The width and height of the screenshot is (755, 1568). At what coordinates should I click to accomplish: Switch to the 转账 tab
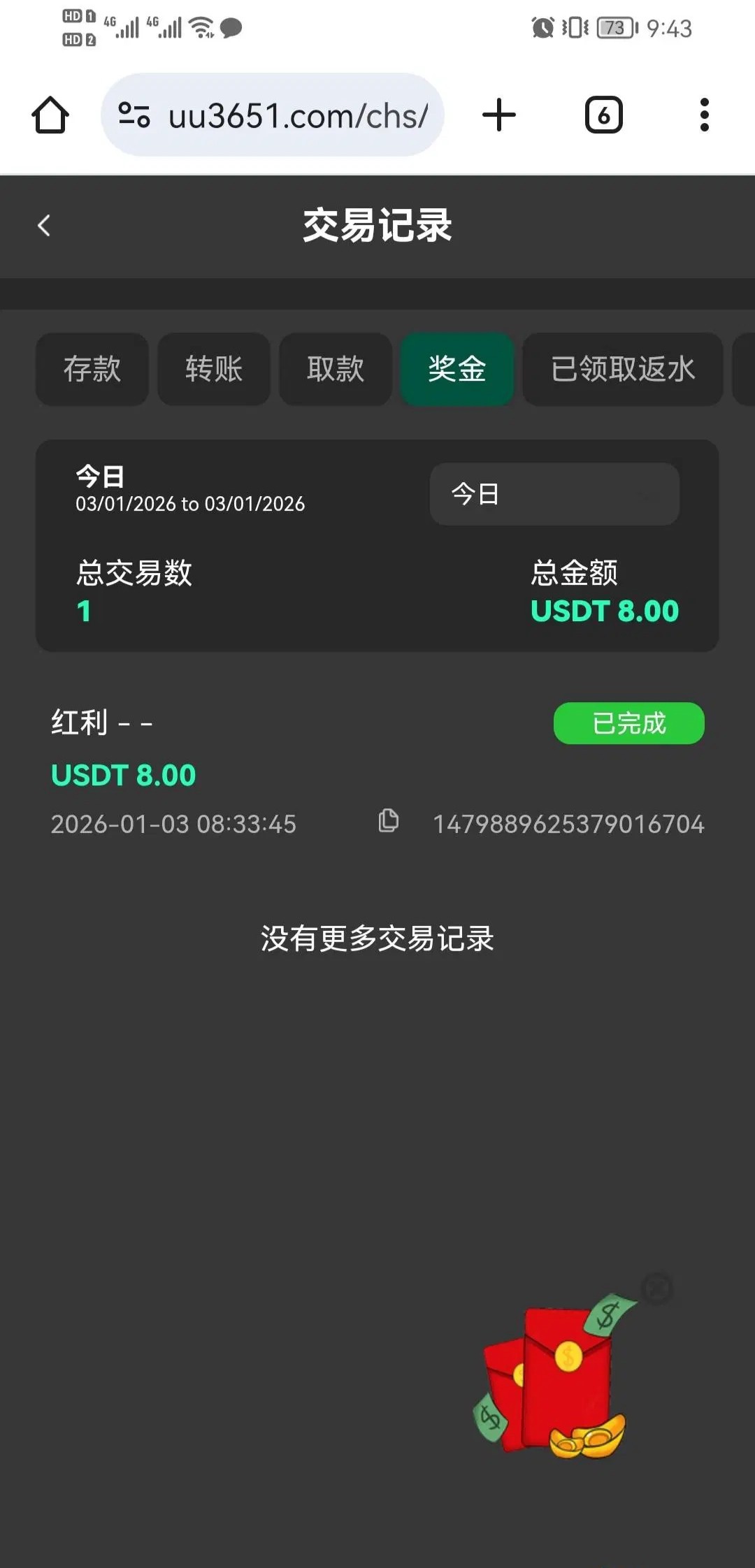(x=214, y=369)
